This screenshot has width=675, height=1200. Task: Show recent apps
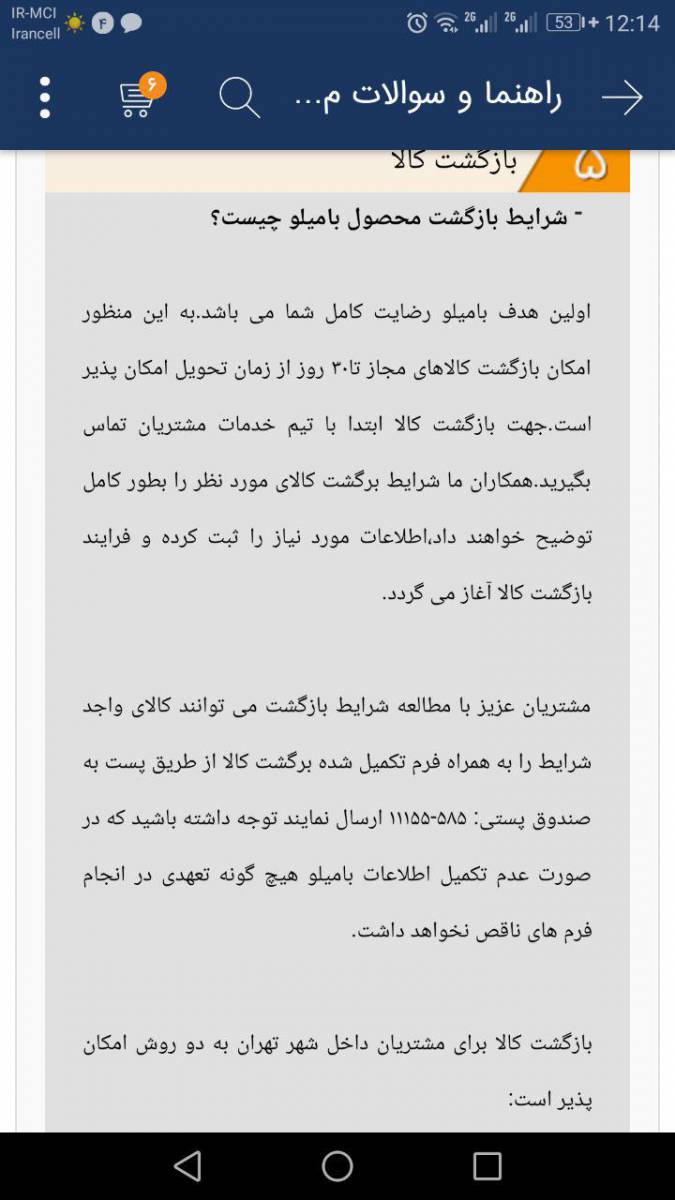487,1166
